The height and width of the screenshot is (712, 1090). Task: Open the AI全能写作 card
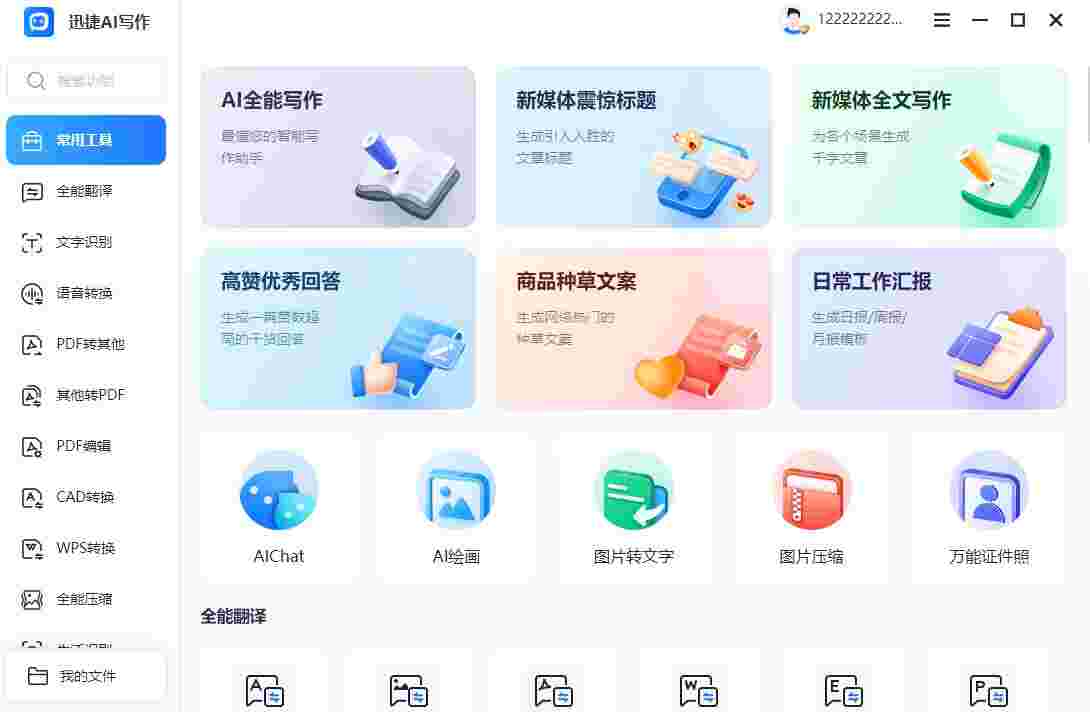click(x=338, y=147)
